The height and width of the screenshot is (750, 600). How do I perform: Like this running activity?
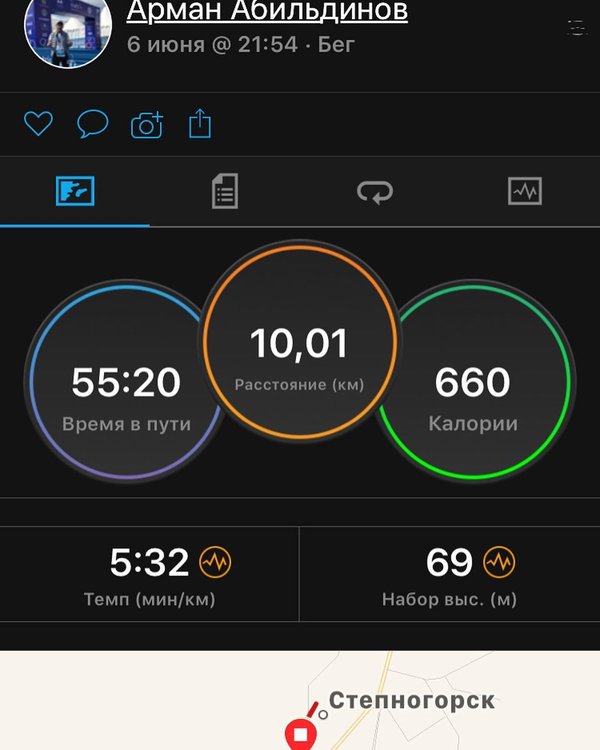click(x=38, y=124)
